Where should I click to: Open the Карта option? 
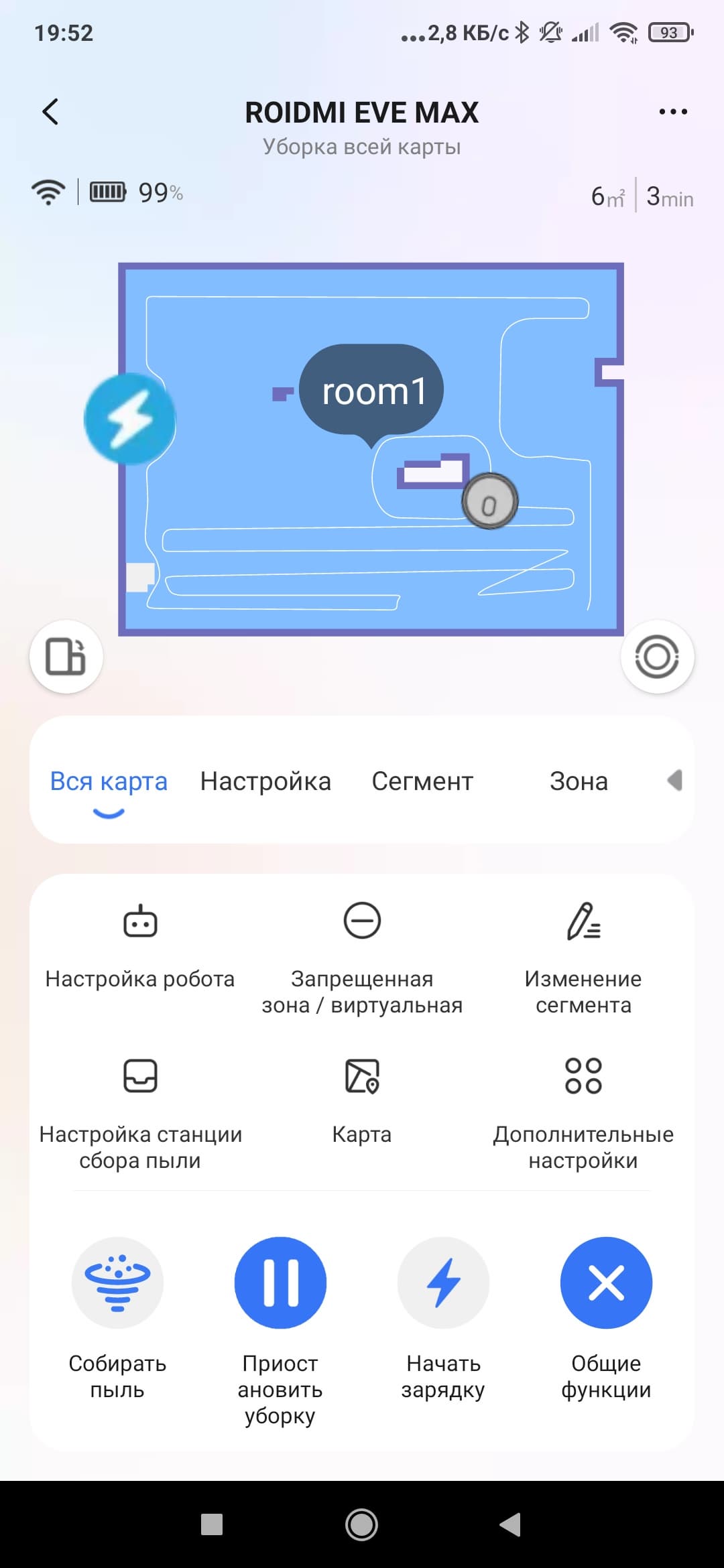(362, 1099)
